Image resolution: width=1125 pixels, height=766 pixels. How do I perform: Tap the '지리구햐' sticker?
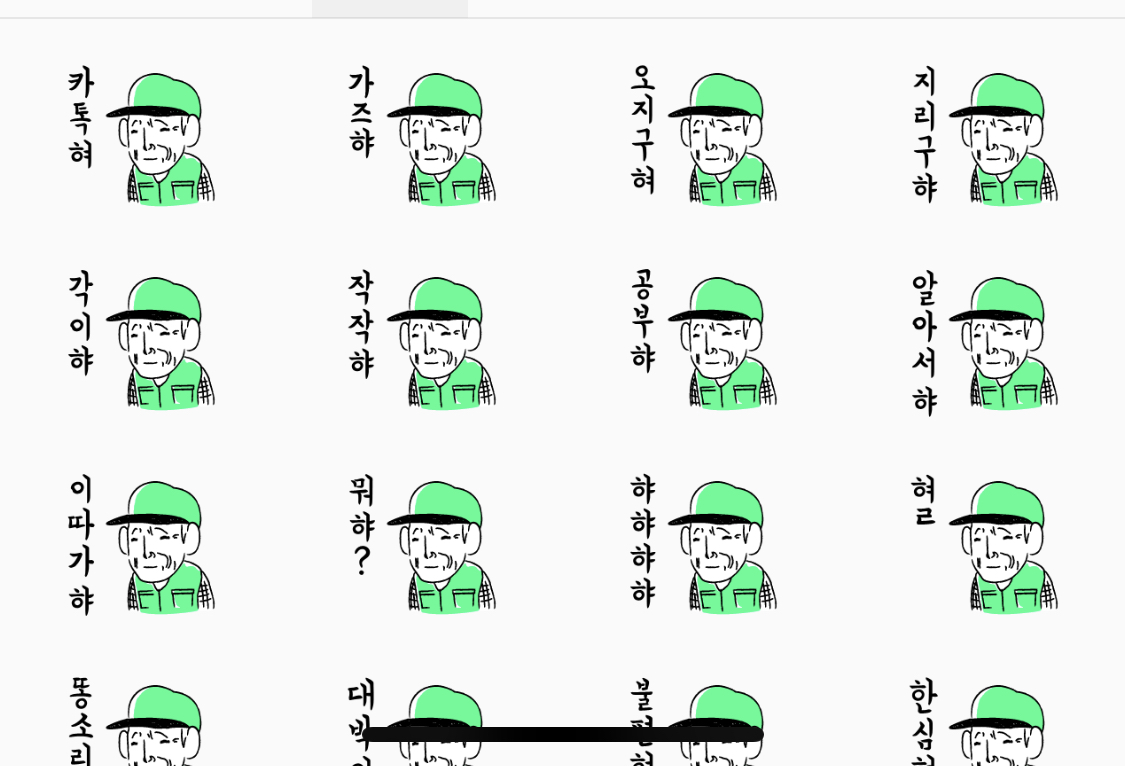tap(985, 137)
